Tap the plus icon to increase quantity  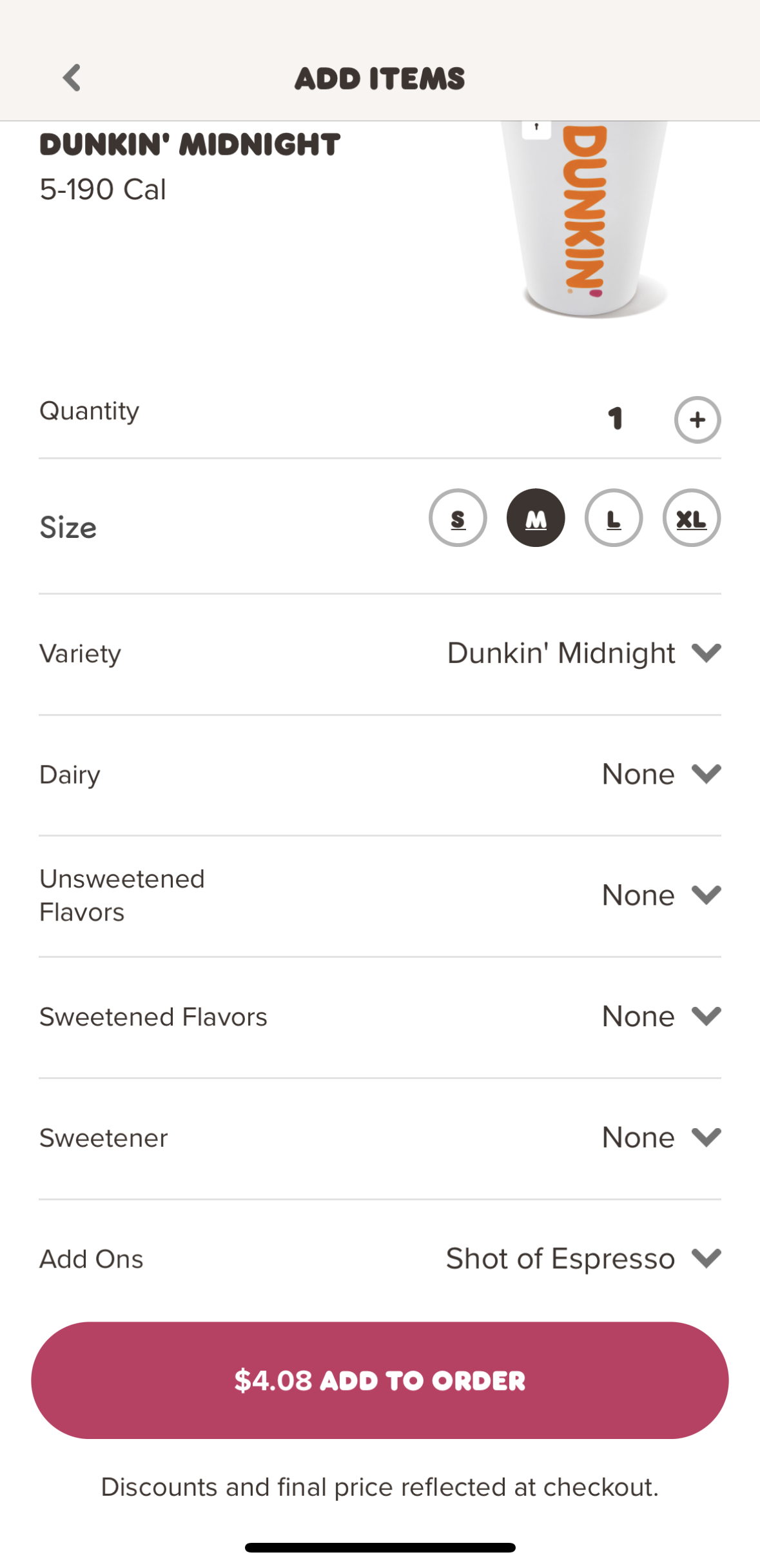click(697, 419)
